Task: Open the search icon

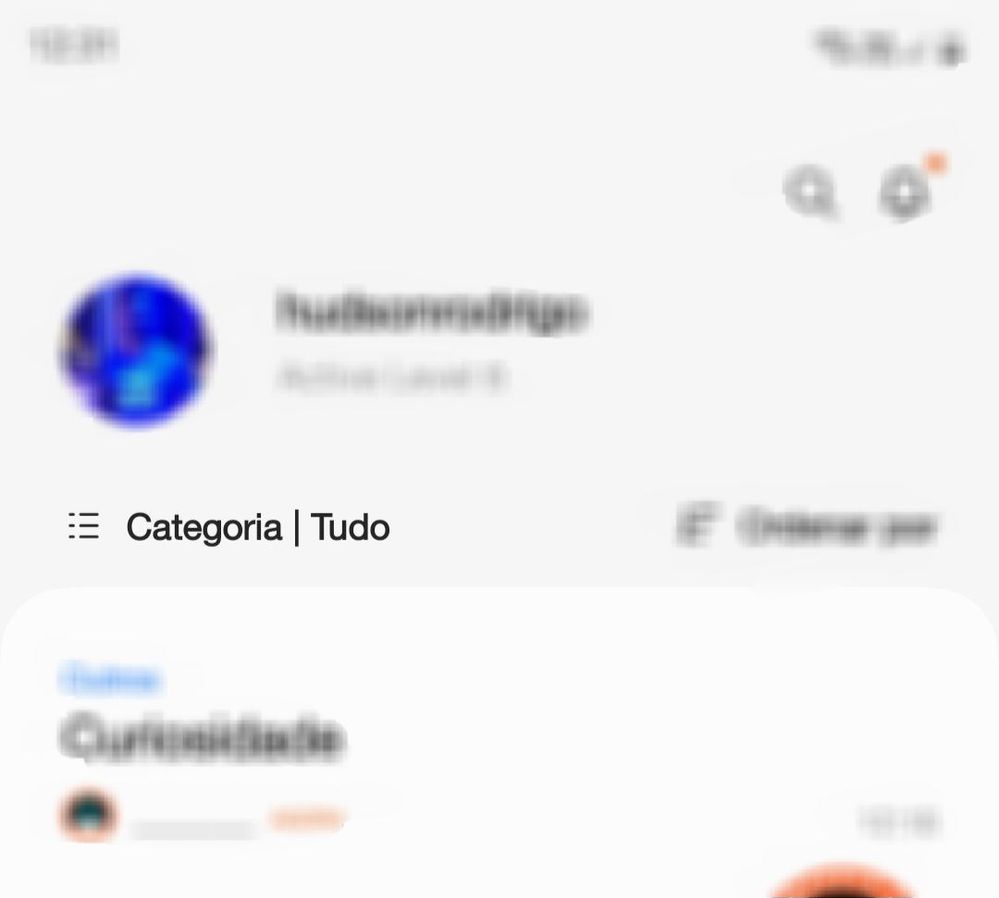Action: click(809, 191)
